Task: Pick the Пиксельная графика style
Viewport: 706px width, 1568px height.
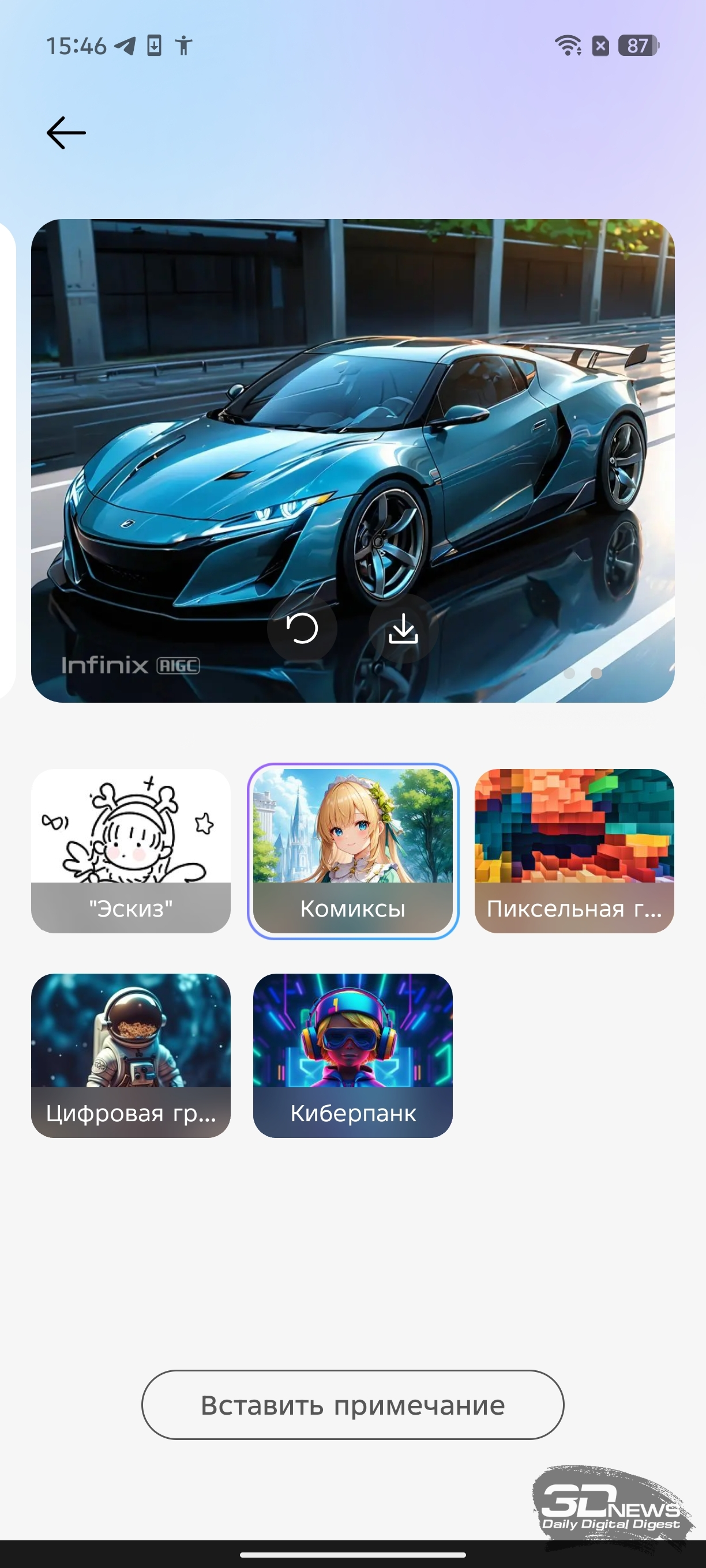Action: pos(574,850)
